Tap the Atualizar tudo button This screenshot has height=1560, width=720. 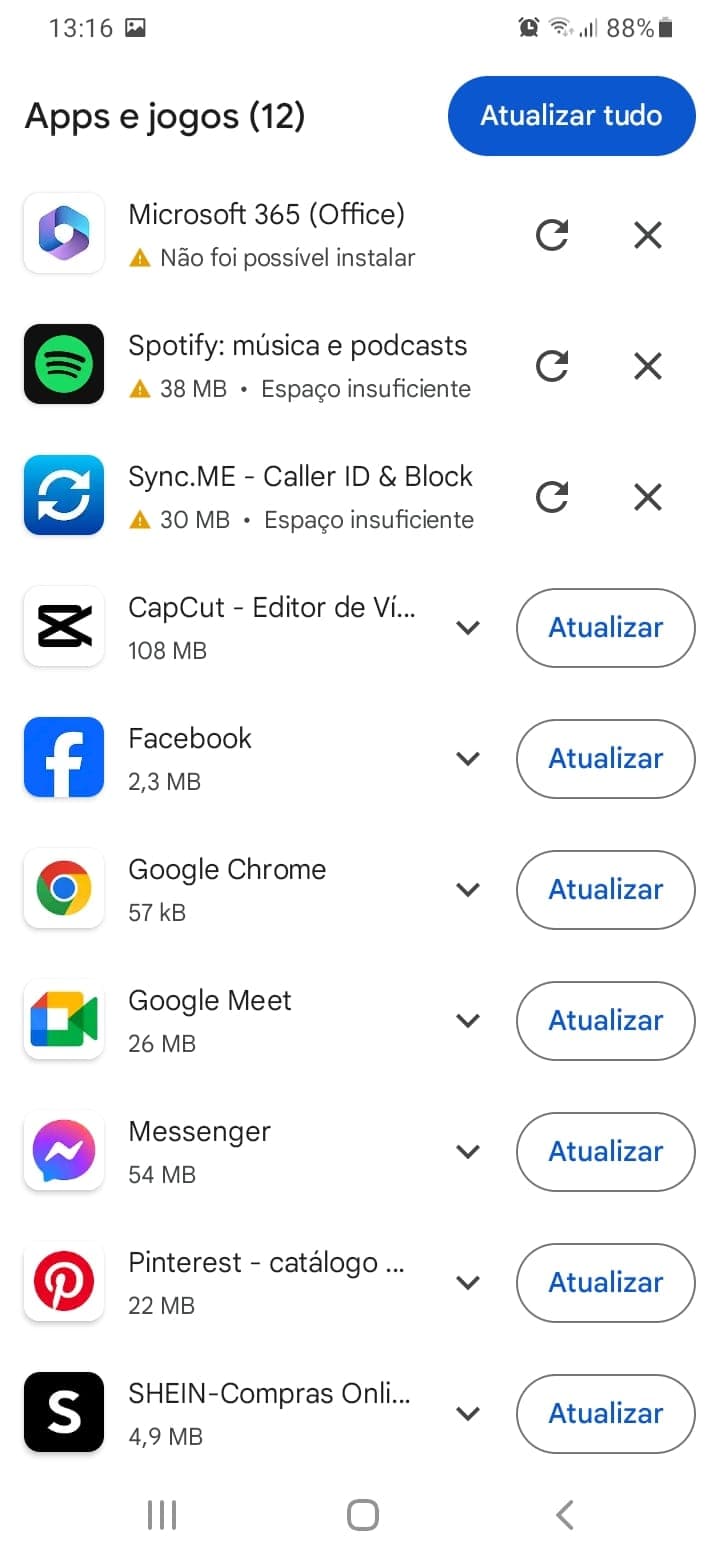click(571, 116)
